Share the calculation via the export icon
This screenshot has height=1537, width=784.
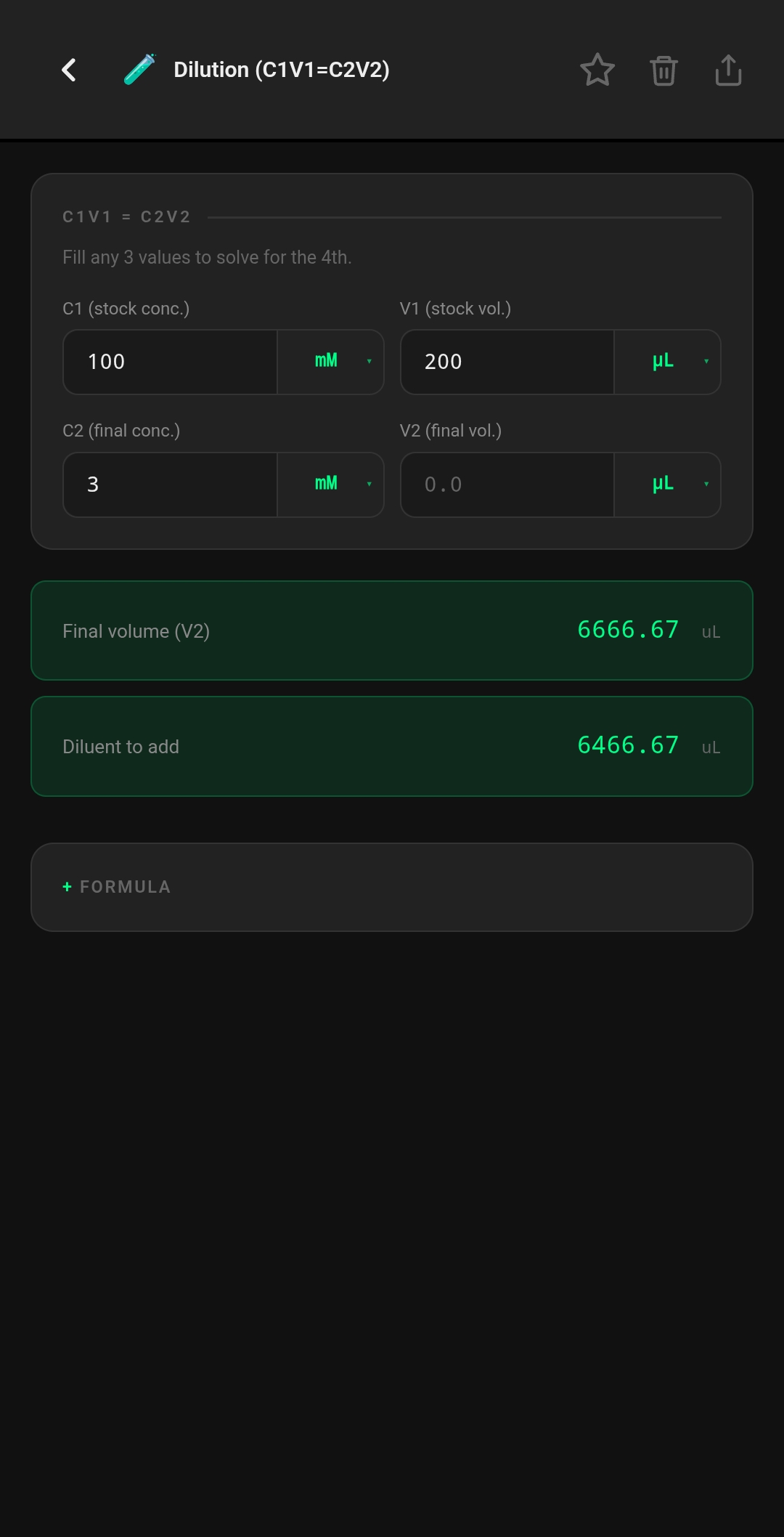(x=728, y=70)
